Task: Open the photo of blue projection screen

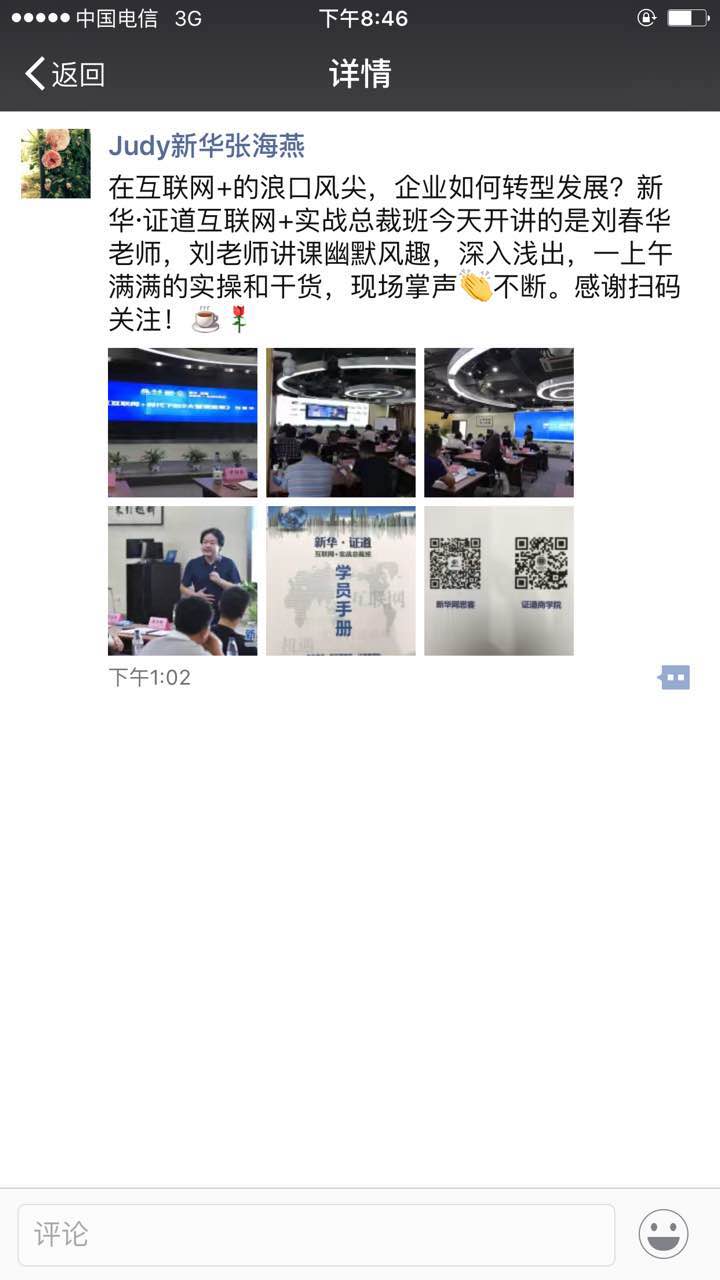Action: [182, 422]
